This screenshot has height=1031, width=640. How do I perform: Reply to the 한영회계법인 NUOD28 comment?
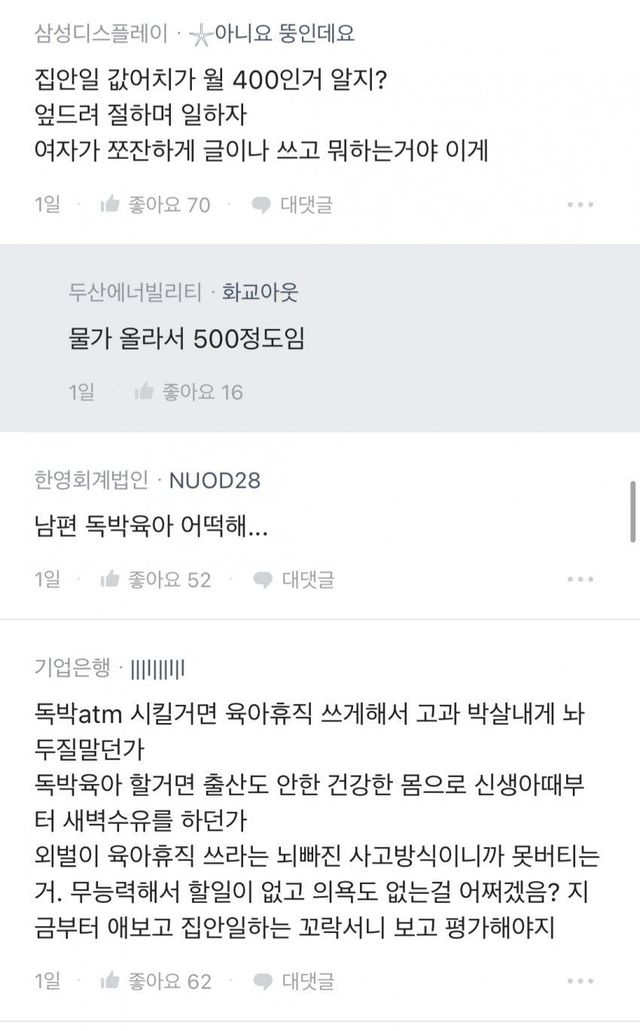(x=293, y=579)
